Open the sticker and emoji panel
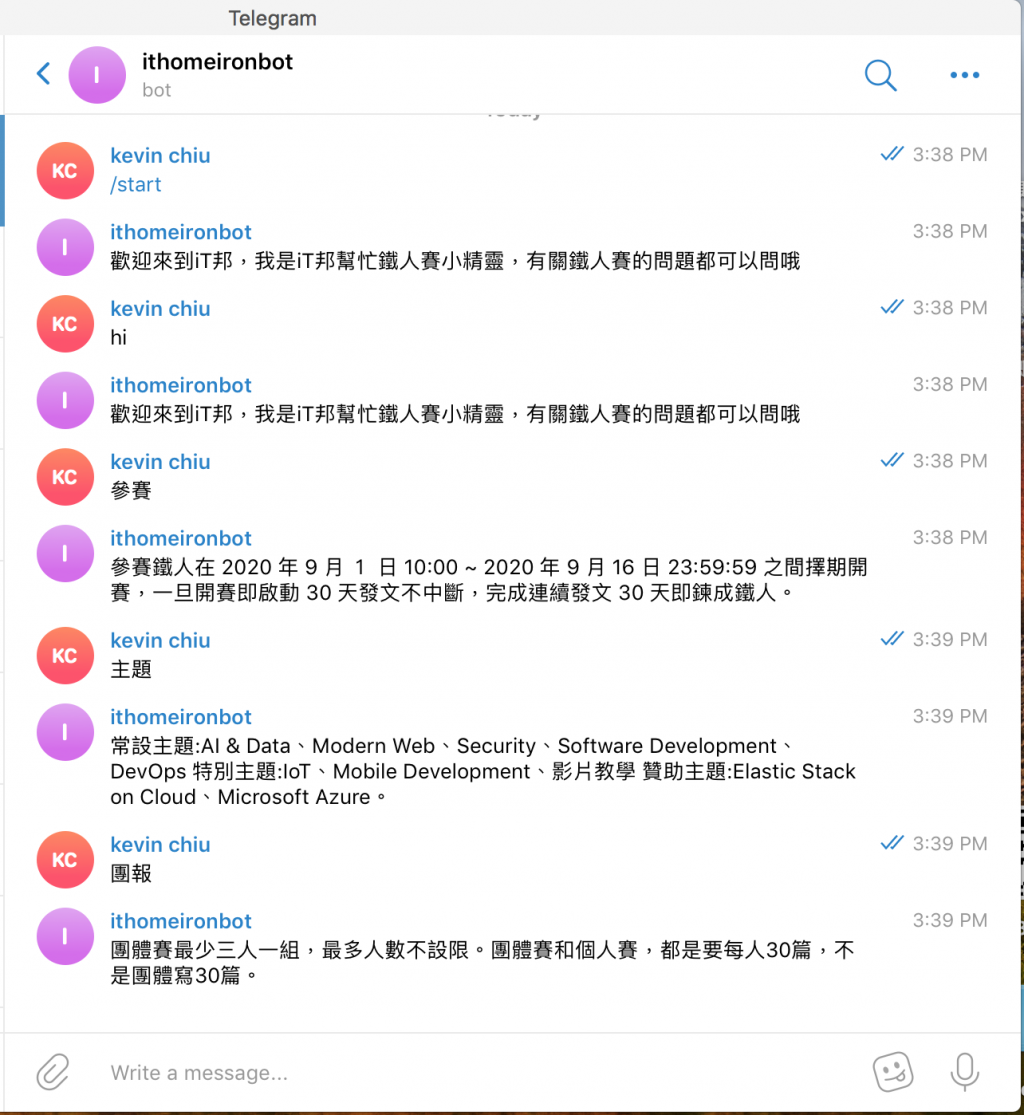Screen dimensions: 1024x1115 (893, 1072)
